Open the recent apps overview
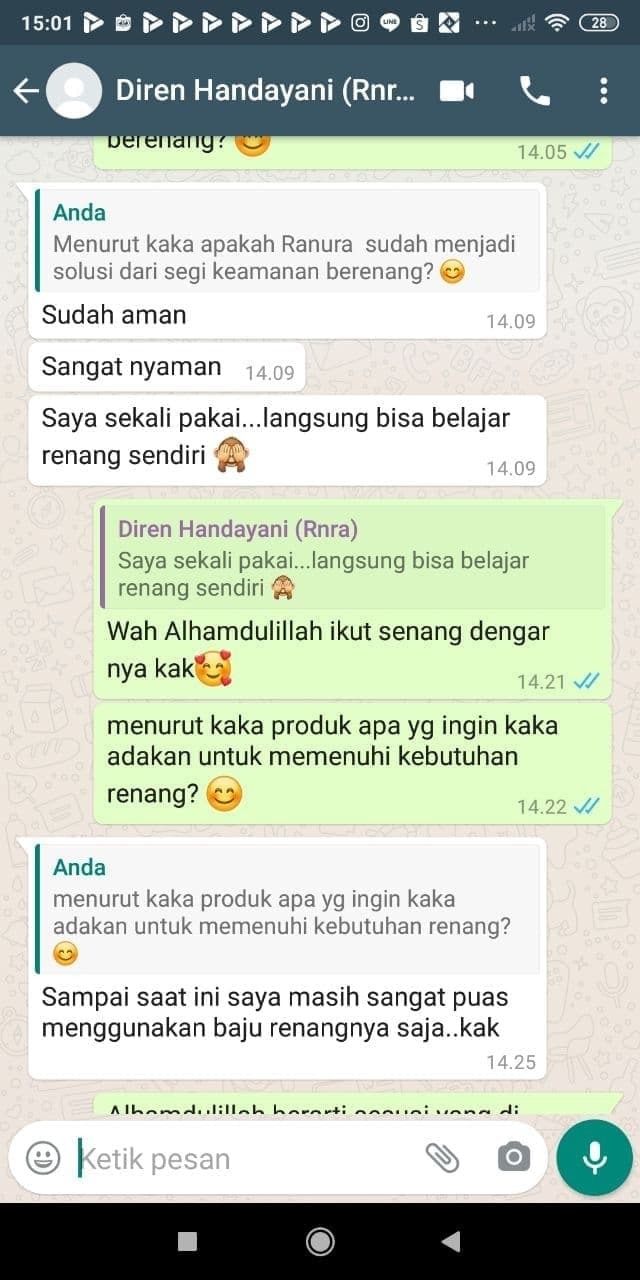 (187, 1241)
